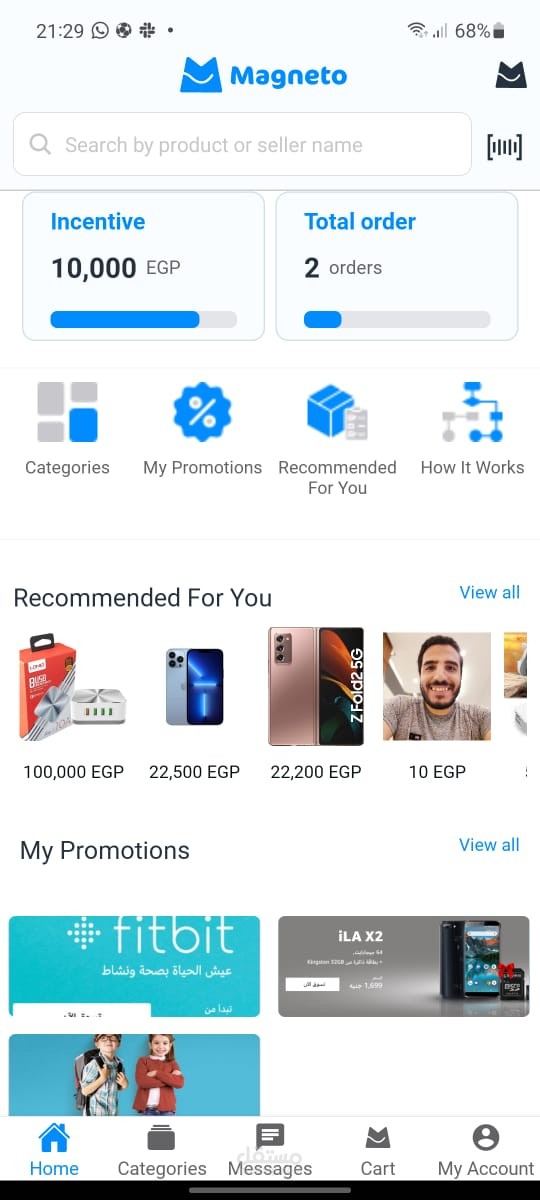Open the 10 EGP product
This screenshot has width=540, height=1200.
(x=437, y=705)
